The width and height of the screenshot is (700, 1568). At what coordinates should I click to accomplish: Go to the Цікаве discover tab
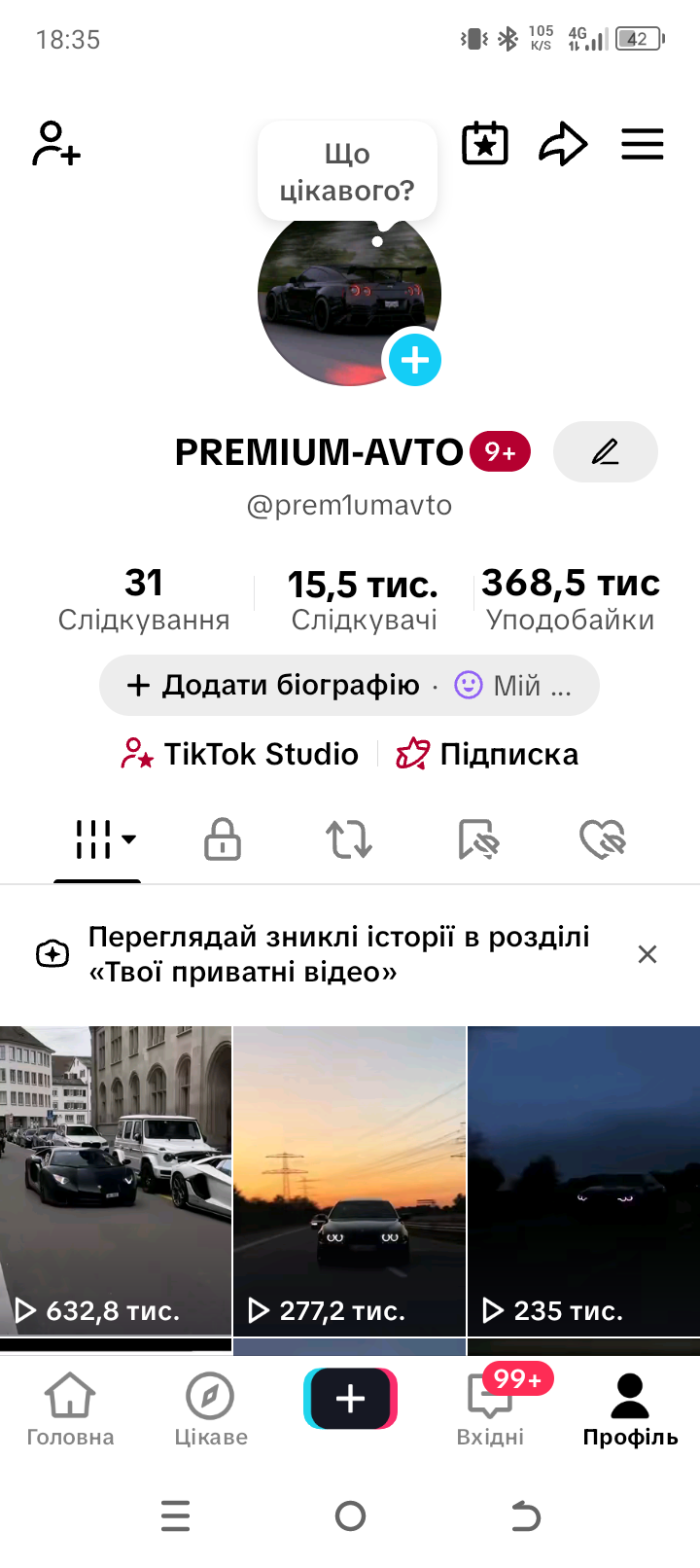[x=210, y=1408]
